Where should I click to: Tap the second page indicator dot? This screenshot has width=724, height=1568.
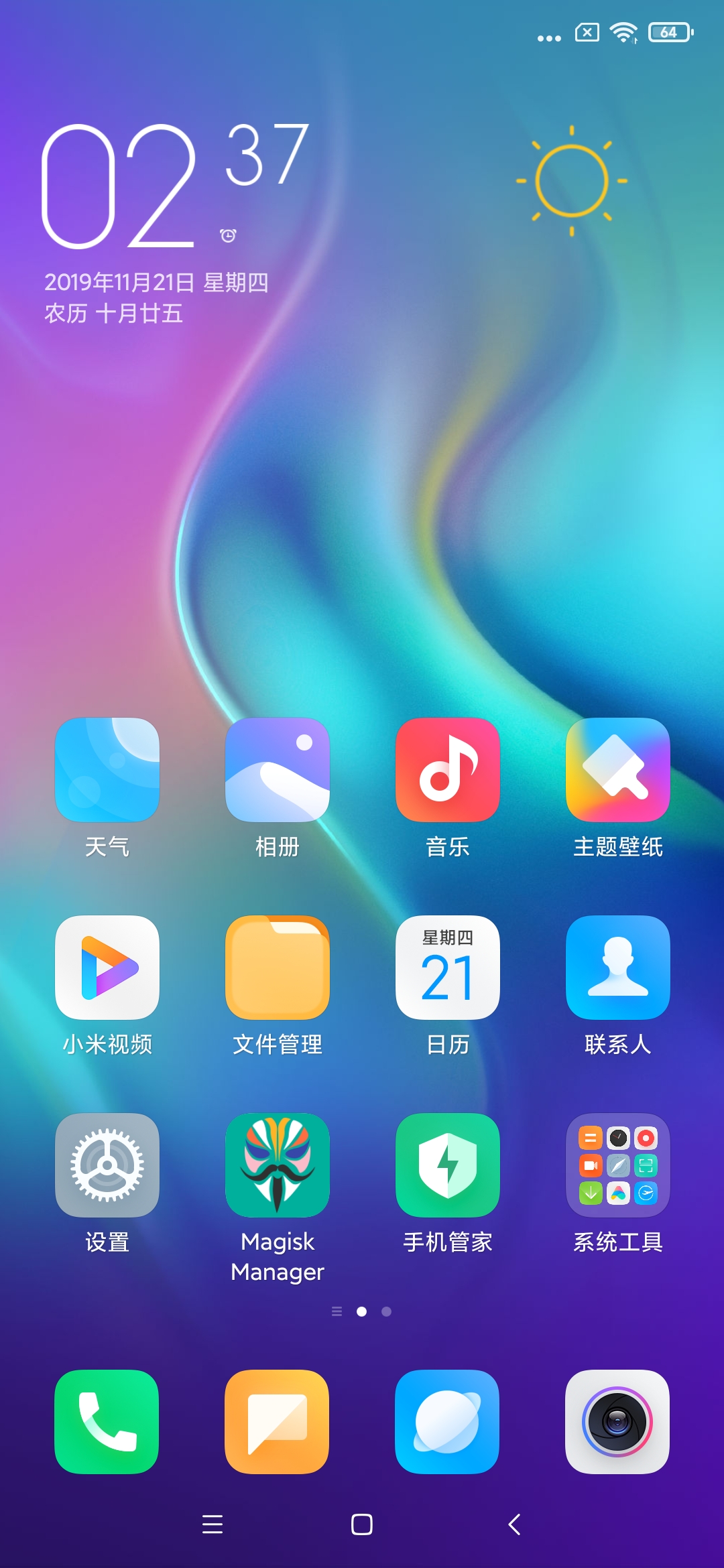click(386, 1311)
